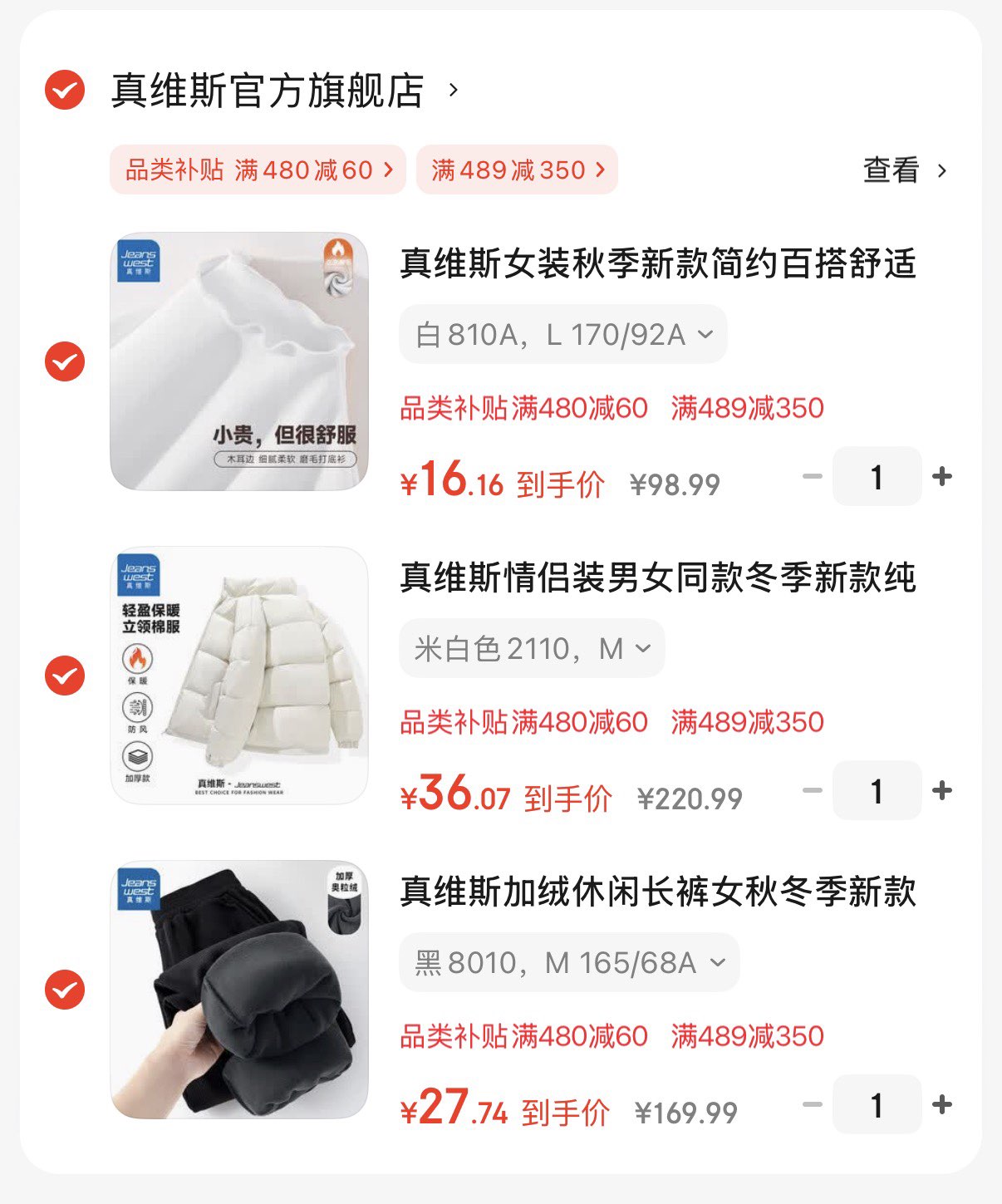
Task: Deselect the 情侣装 puffer jacket checkbox
Action: (65, 676)
